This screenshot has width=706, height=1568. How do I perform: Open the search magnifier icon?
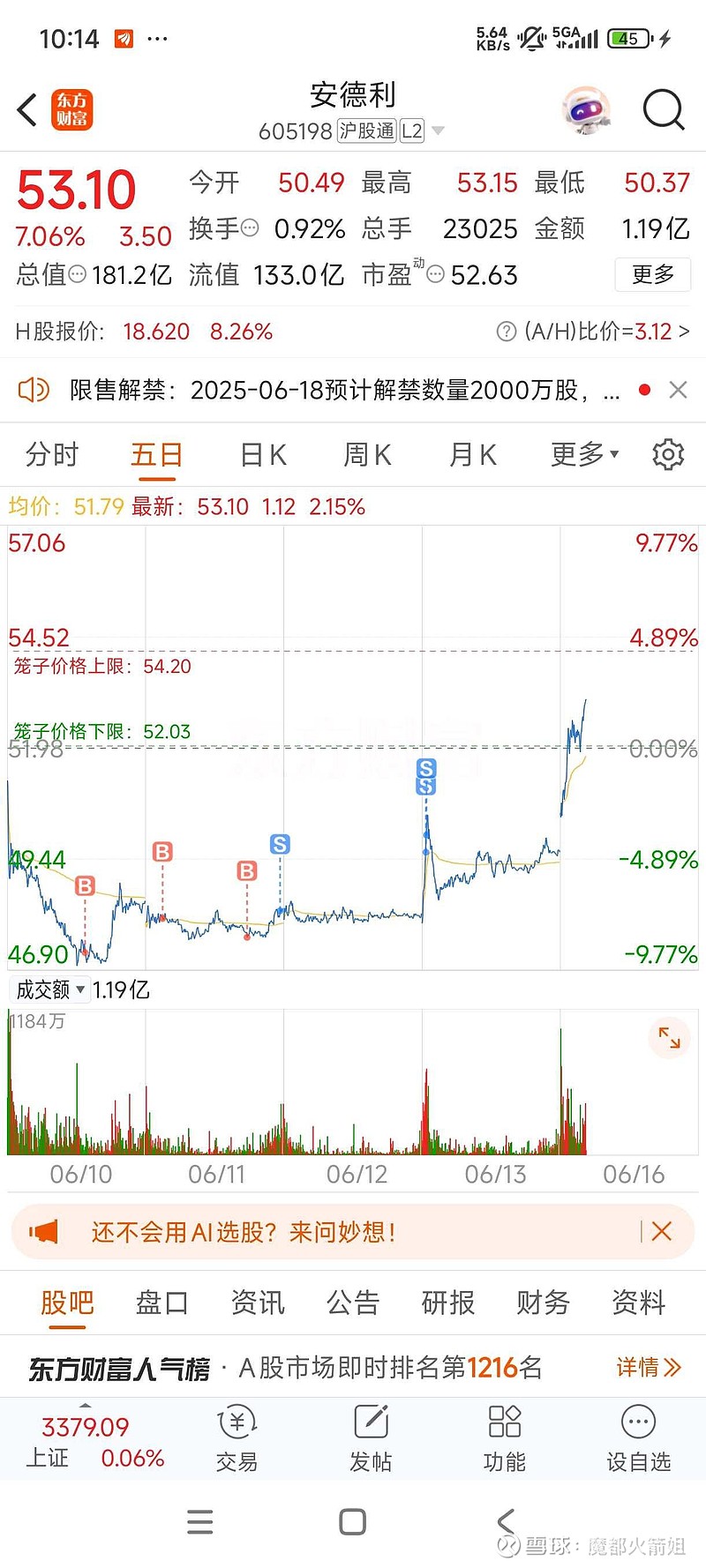pyautogui.click(x=664, y=110)
